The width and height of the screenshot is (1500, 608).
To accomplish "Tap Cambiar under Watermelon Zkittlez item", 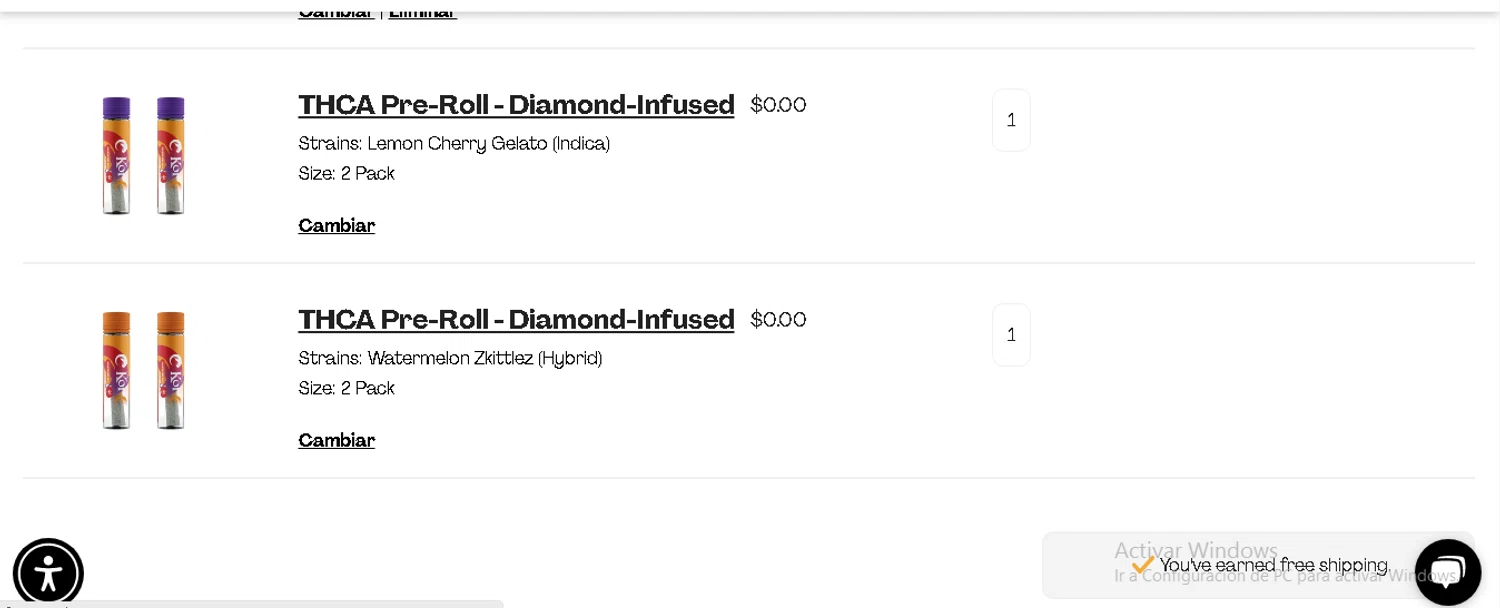I will (x=336, y=441).
